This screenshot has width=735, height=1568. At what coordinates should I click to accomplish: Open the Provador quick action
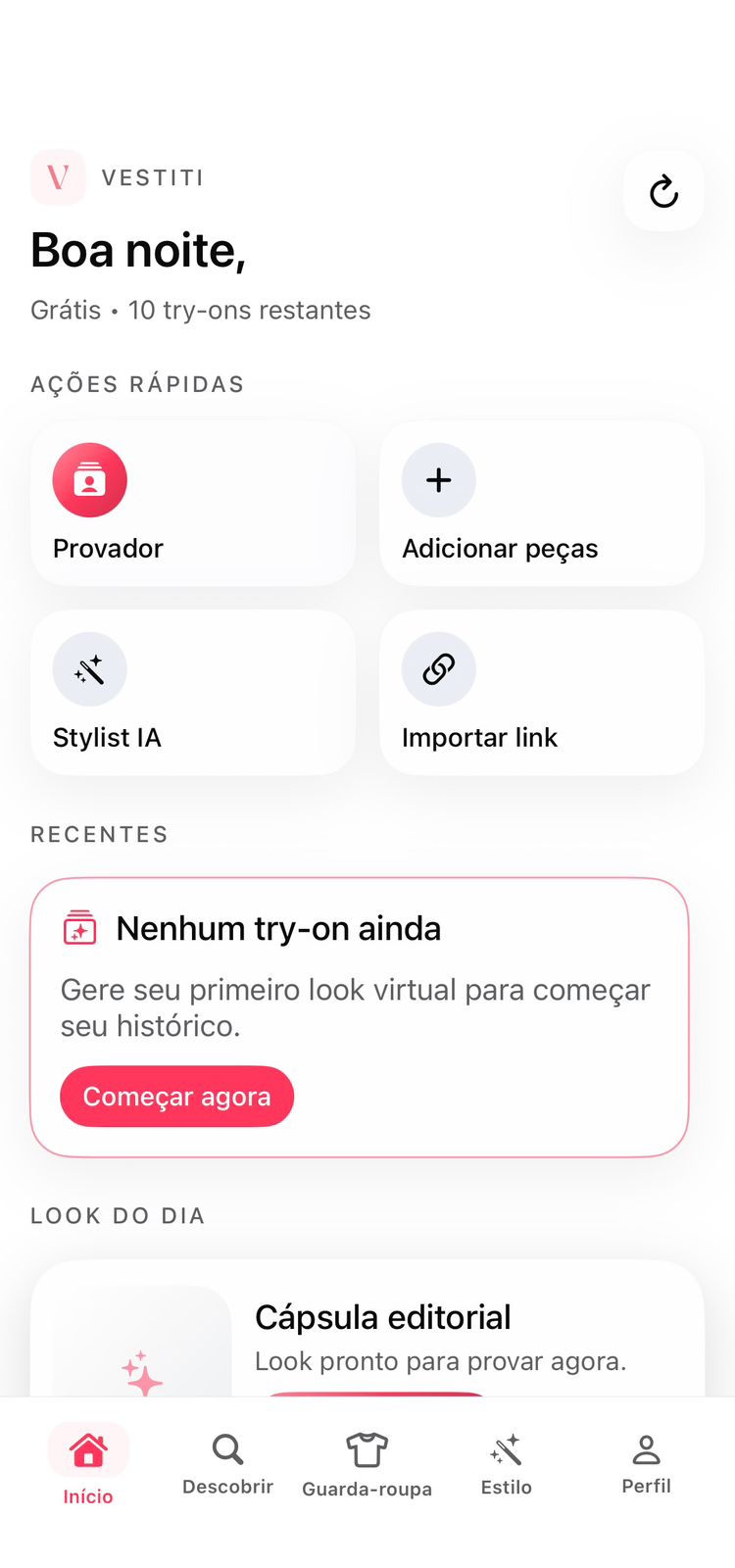point(193,505)
